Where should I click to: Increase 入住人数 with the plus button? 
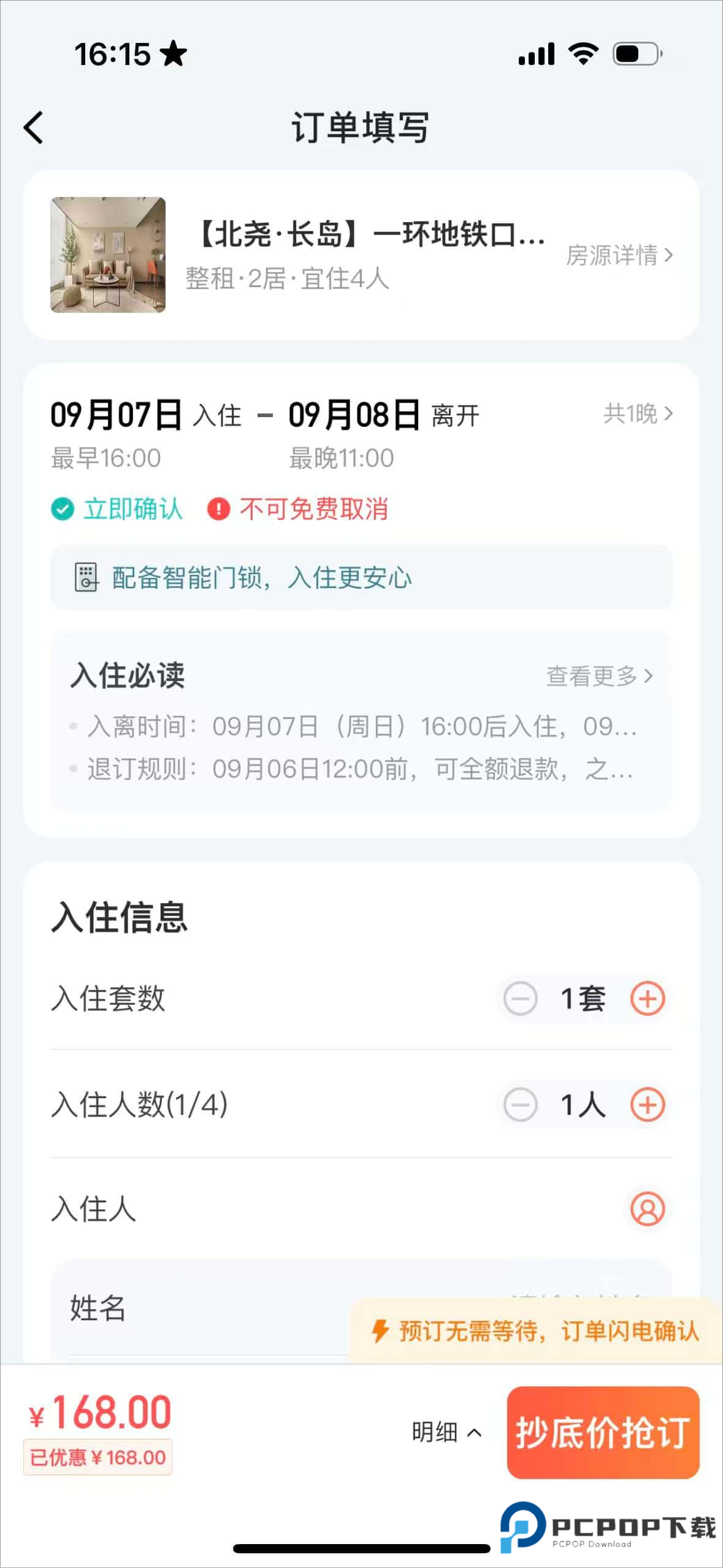click(x=648, y=1105)
